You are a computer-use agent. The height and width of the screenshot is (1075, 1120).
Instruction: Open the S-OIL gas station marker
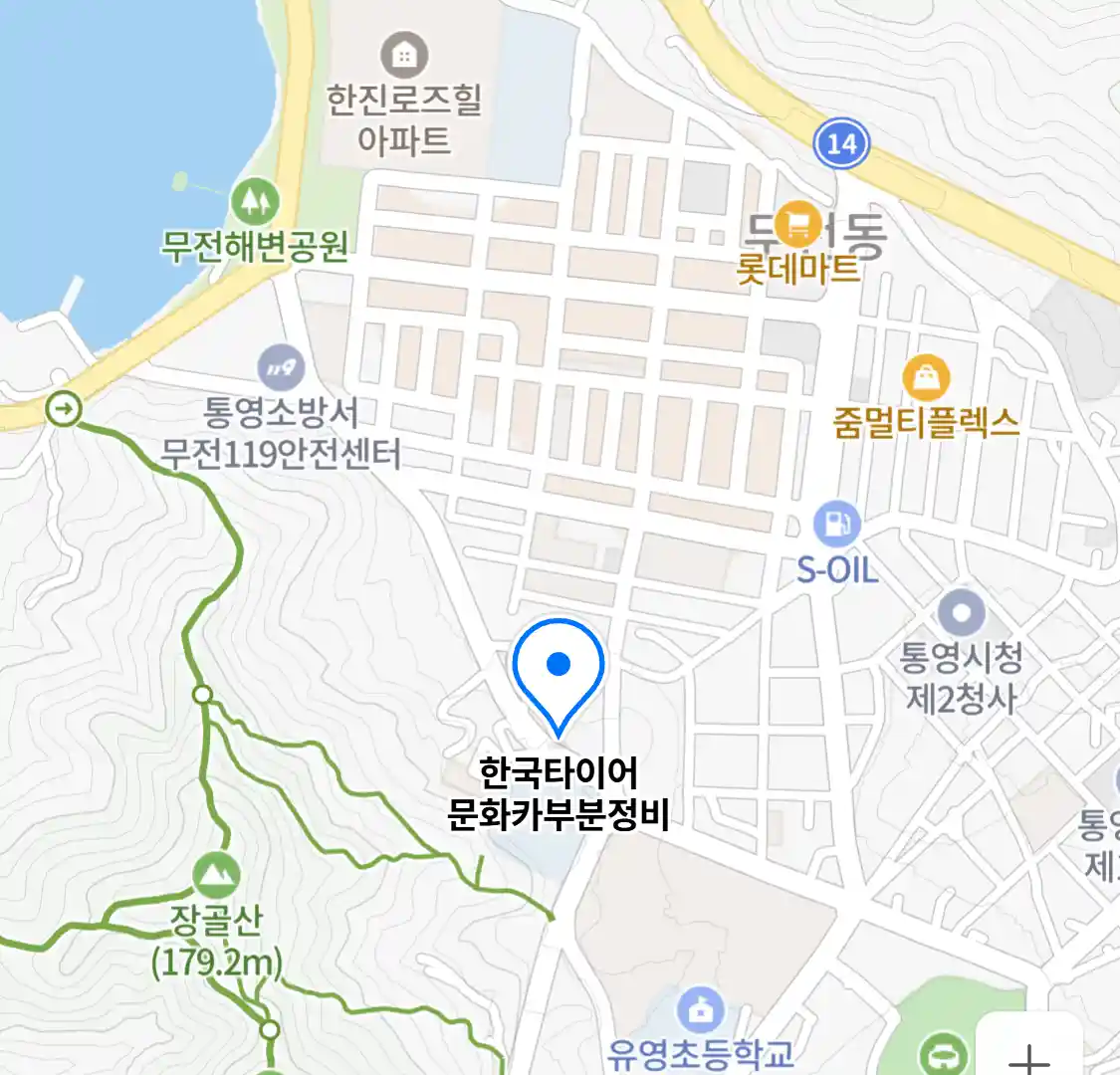click(x=836, y=523)
